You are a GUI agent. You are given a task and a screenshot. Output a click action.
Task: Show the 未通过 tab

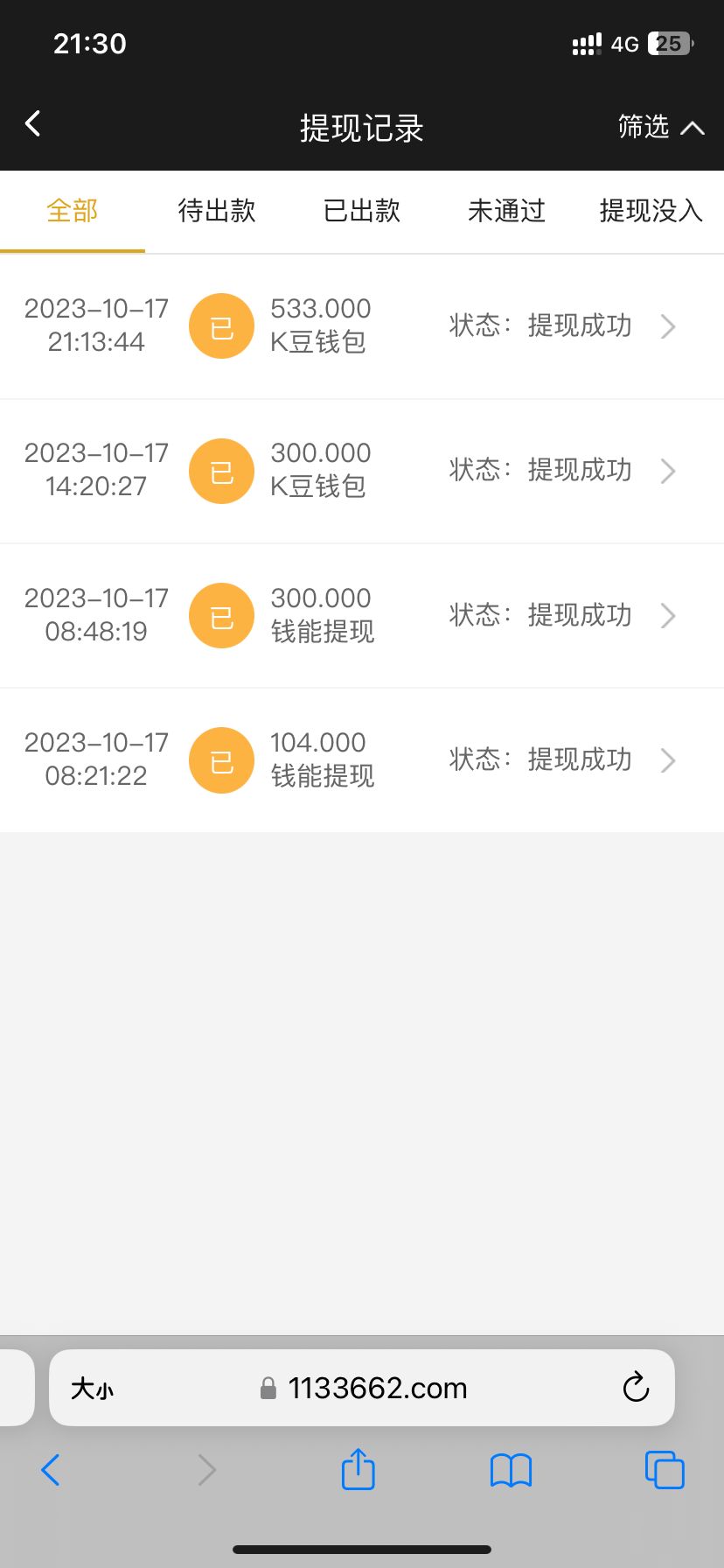pyautogui.click(x=506, y=211)
